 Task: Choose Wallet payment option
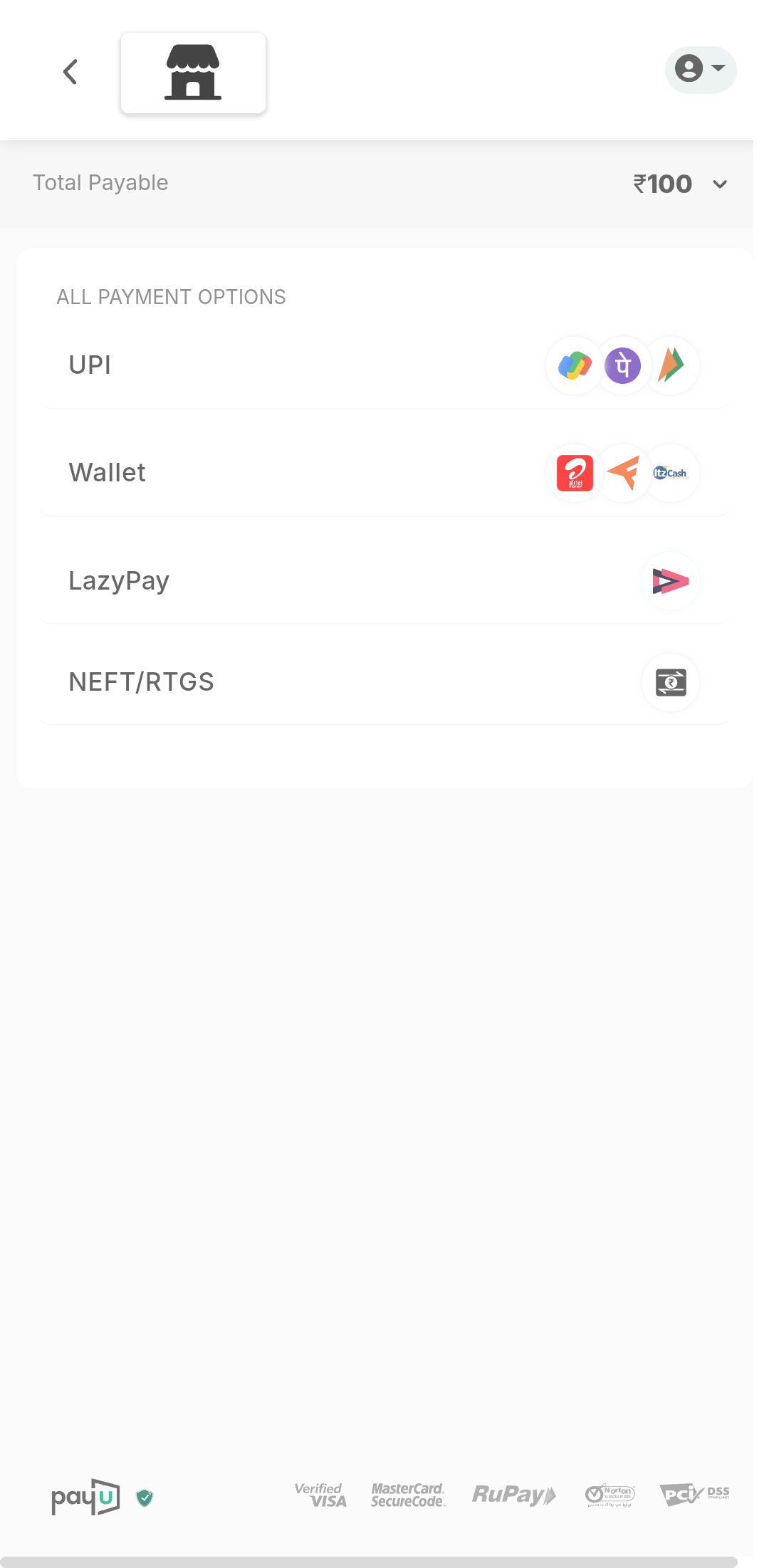[x=384, y=473]
